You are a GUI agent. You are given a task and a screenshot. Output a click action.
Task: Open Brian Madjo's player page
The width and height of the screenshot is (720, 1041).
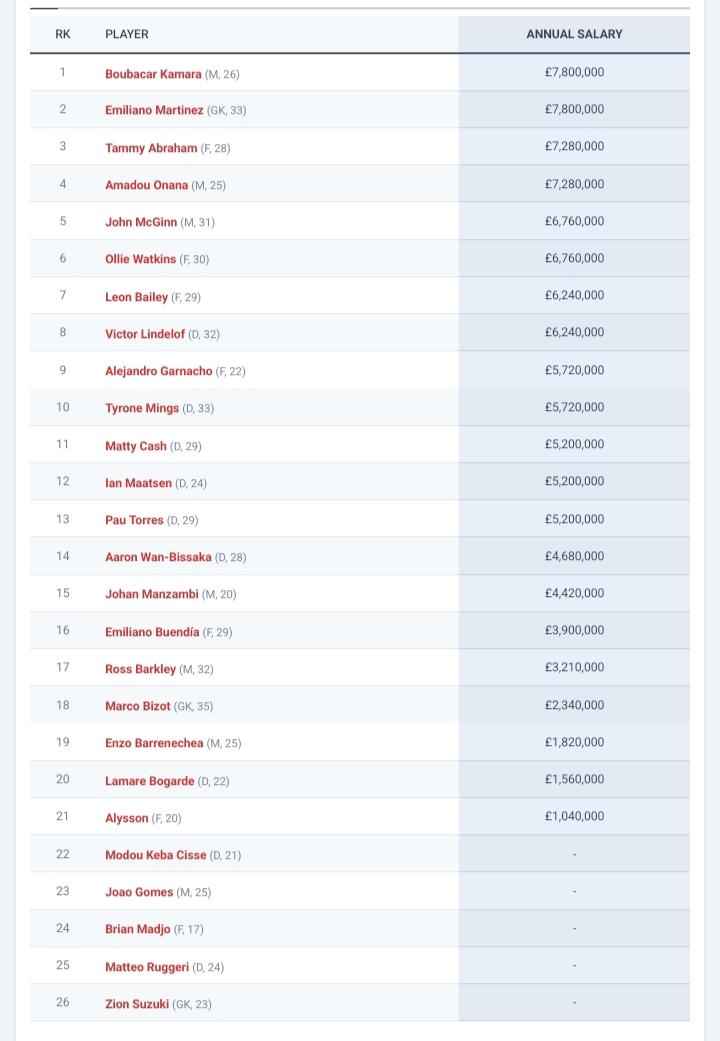click(137, 929)
